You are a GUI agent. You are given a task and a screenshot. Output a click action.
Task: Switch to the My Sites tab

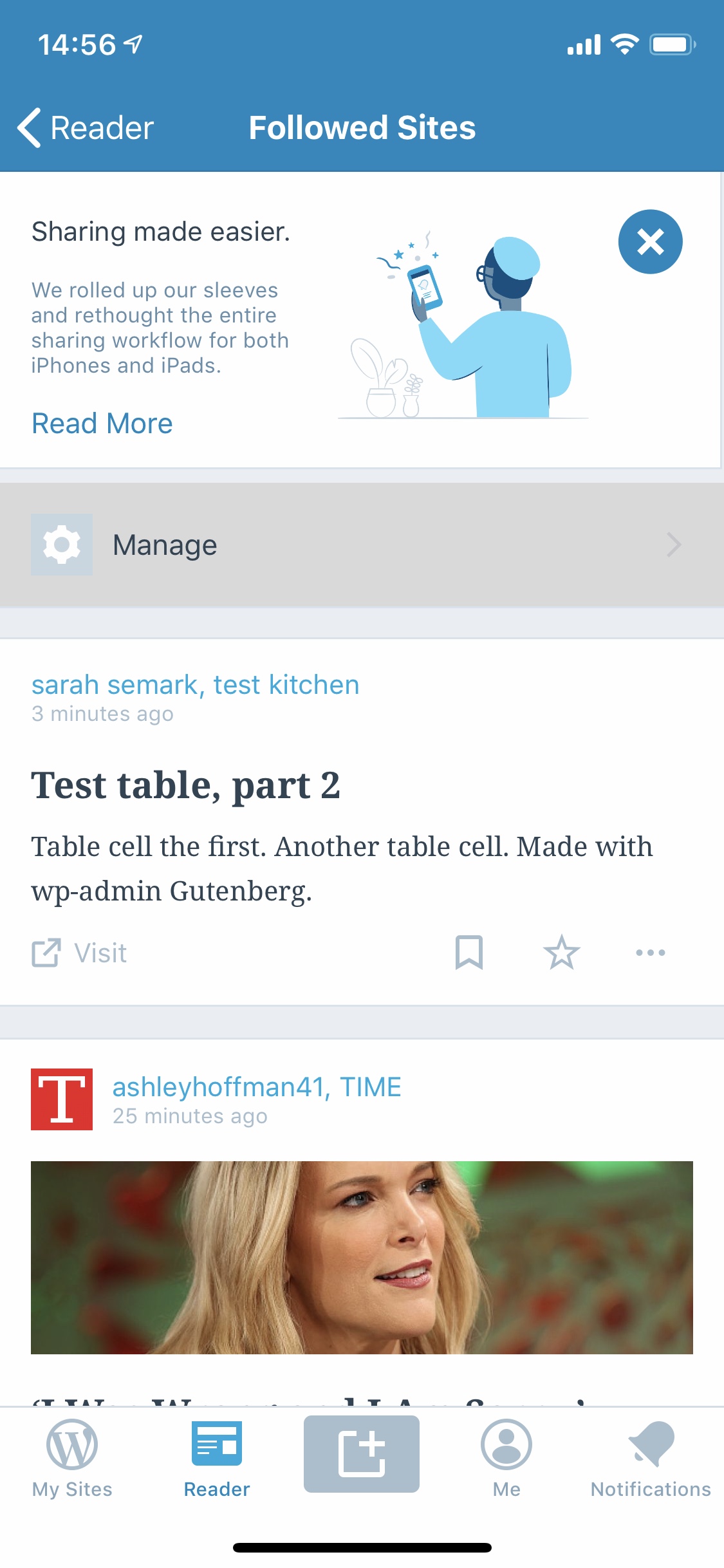click(72, 1459)
